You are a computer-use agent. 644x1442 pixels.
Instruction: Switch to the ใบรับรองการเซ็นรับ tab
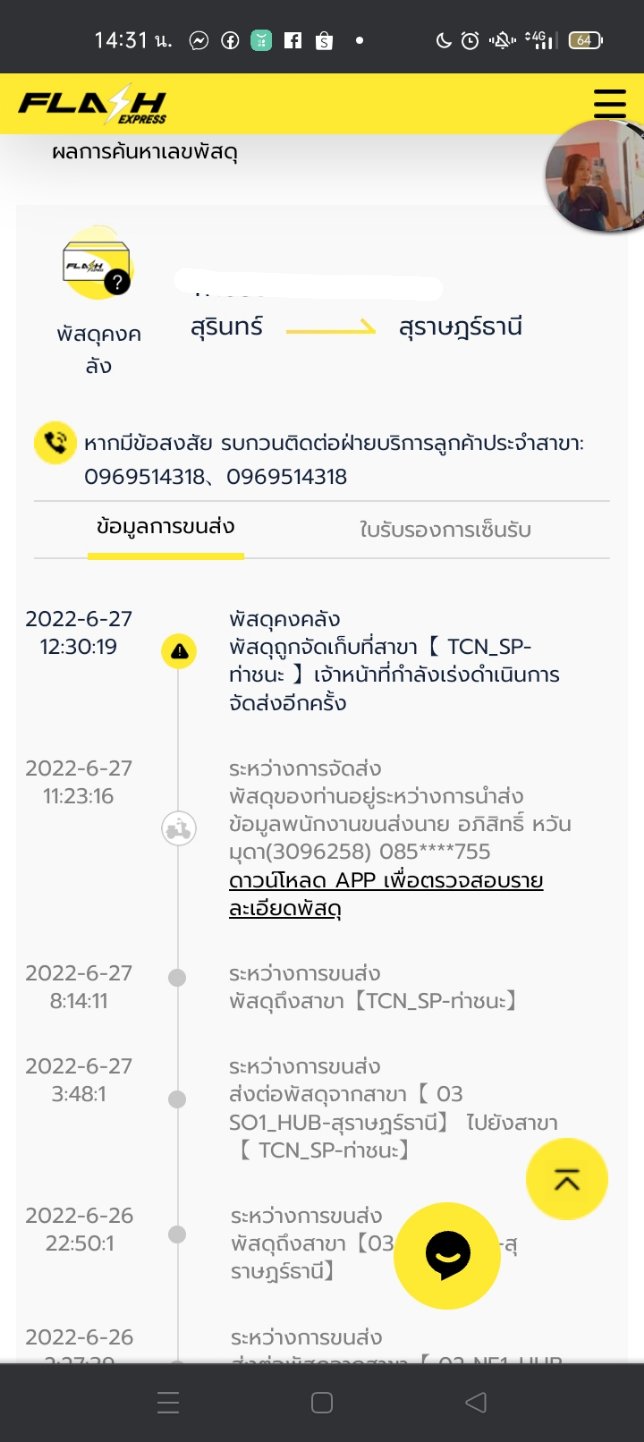coord(444,529)
